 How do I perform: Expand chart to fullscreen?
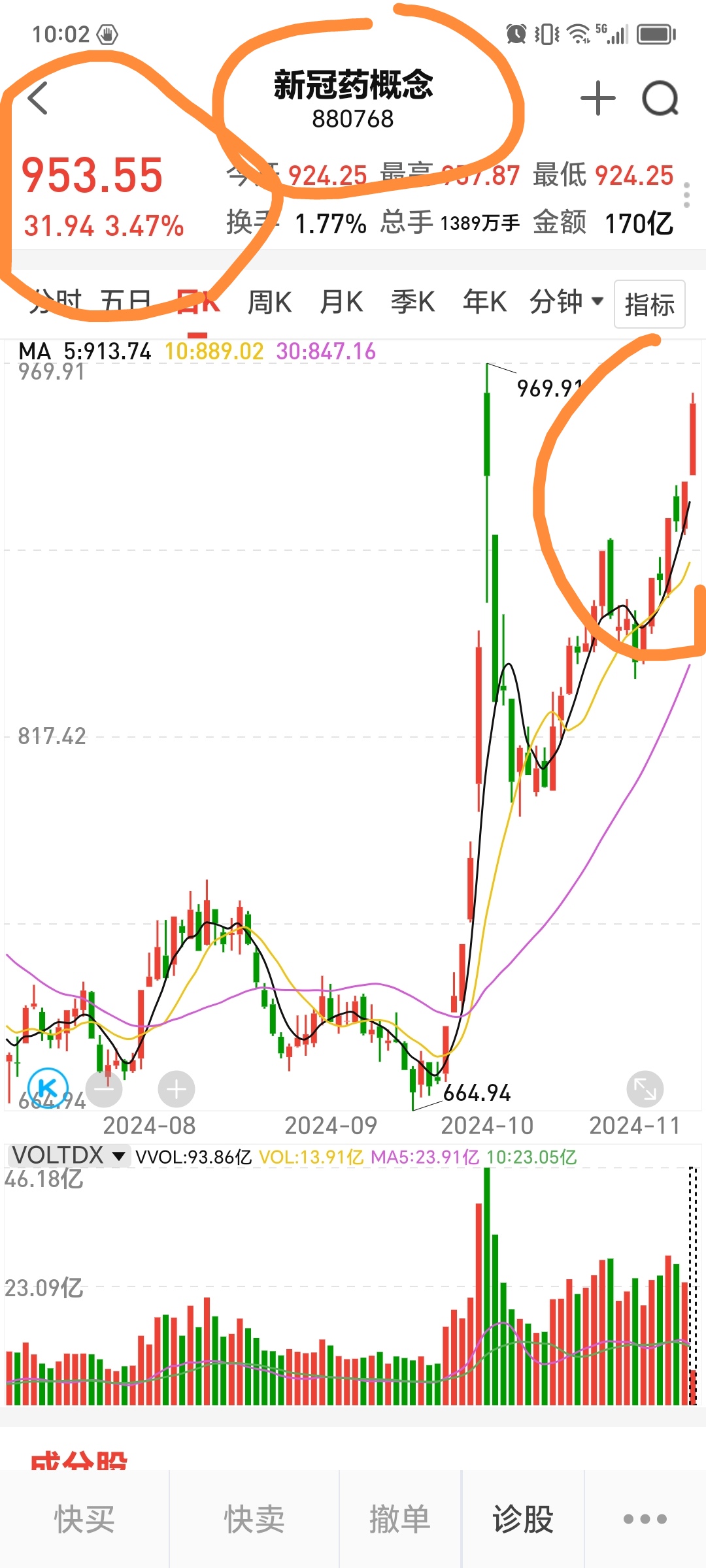[645, 1089]
